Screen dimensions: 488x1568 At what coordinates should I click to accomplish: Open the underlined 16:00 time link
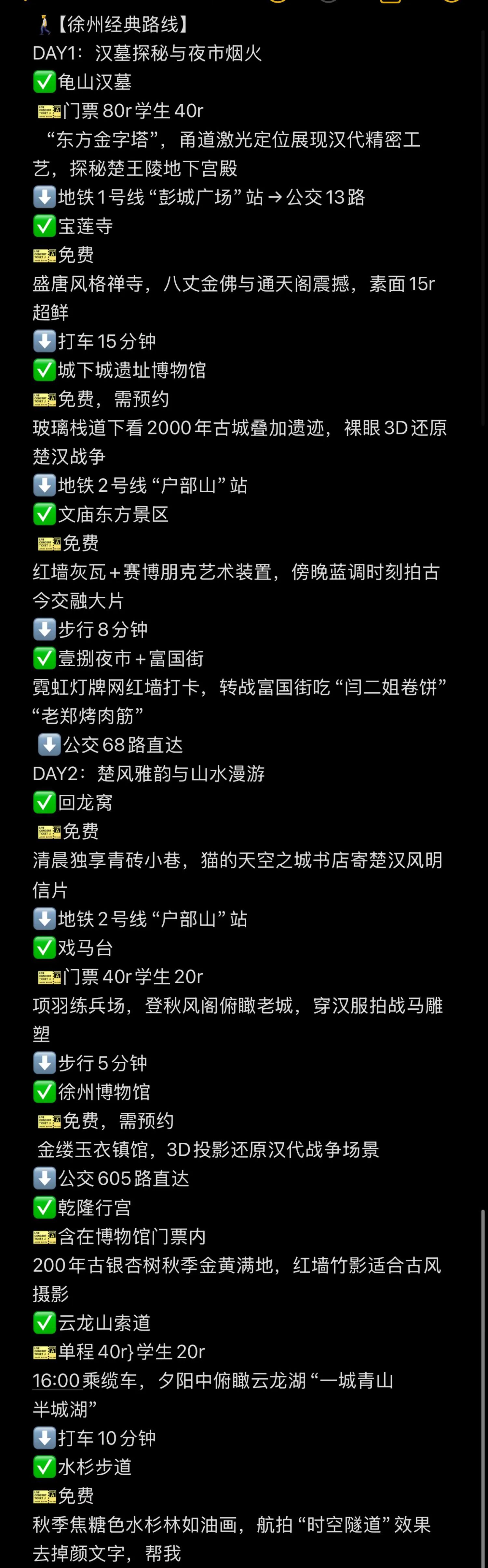pos(57,1380)
